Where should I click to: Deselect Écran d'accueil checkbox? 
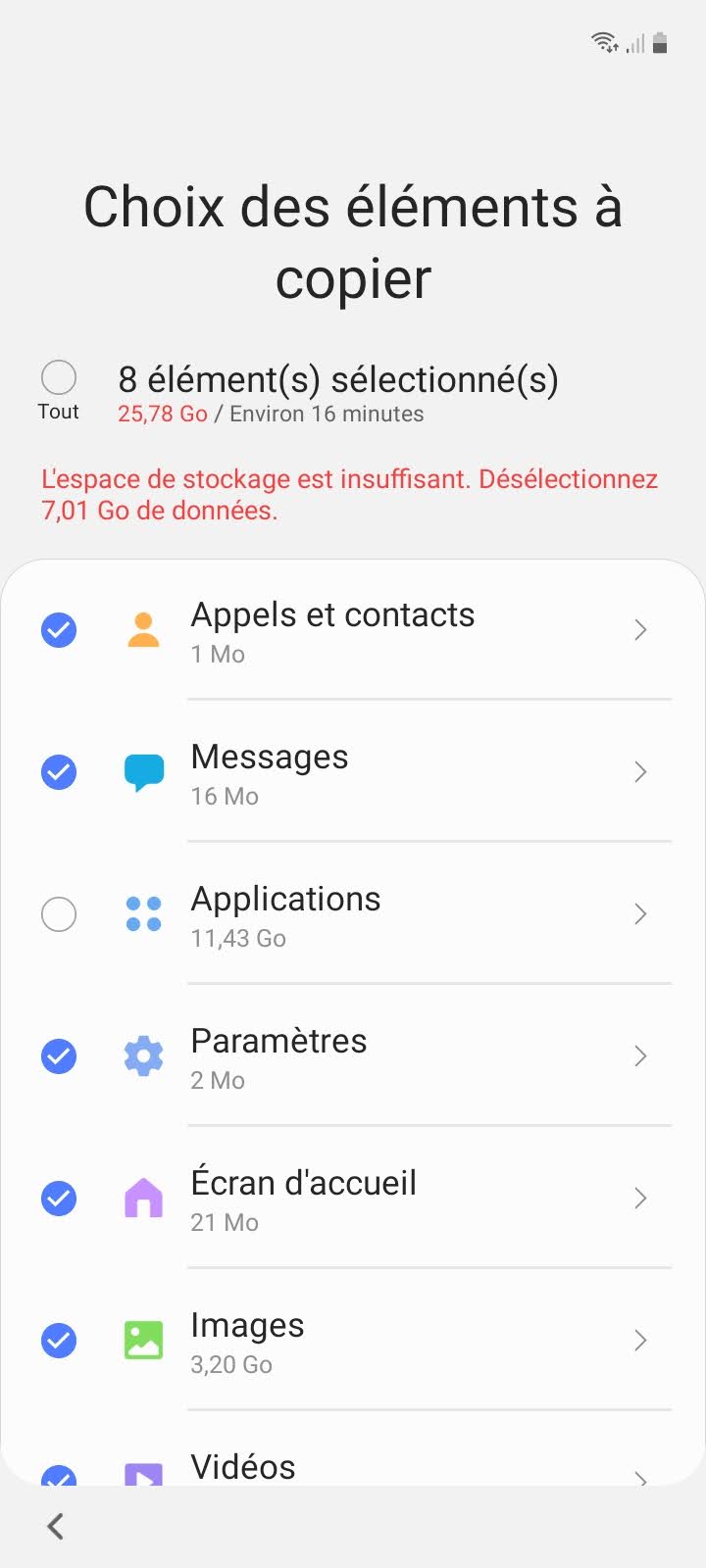point(59,1199)
